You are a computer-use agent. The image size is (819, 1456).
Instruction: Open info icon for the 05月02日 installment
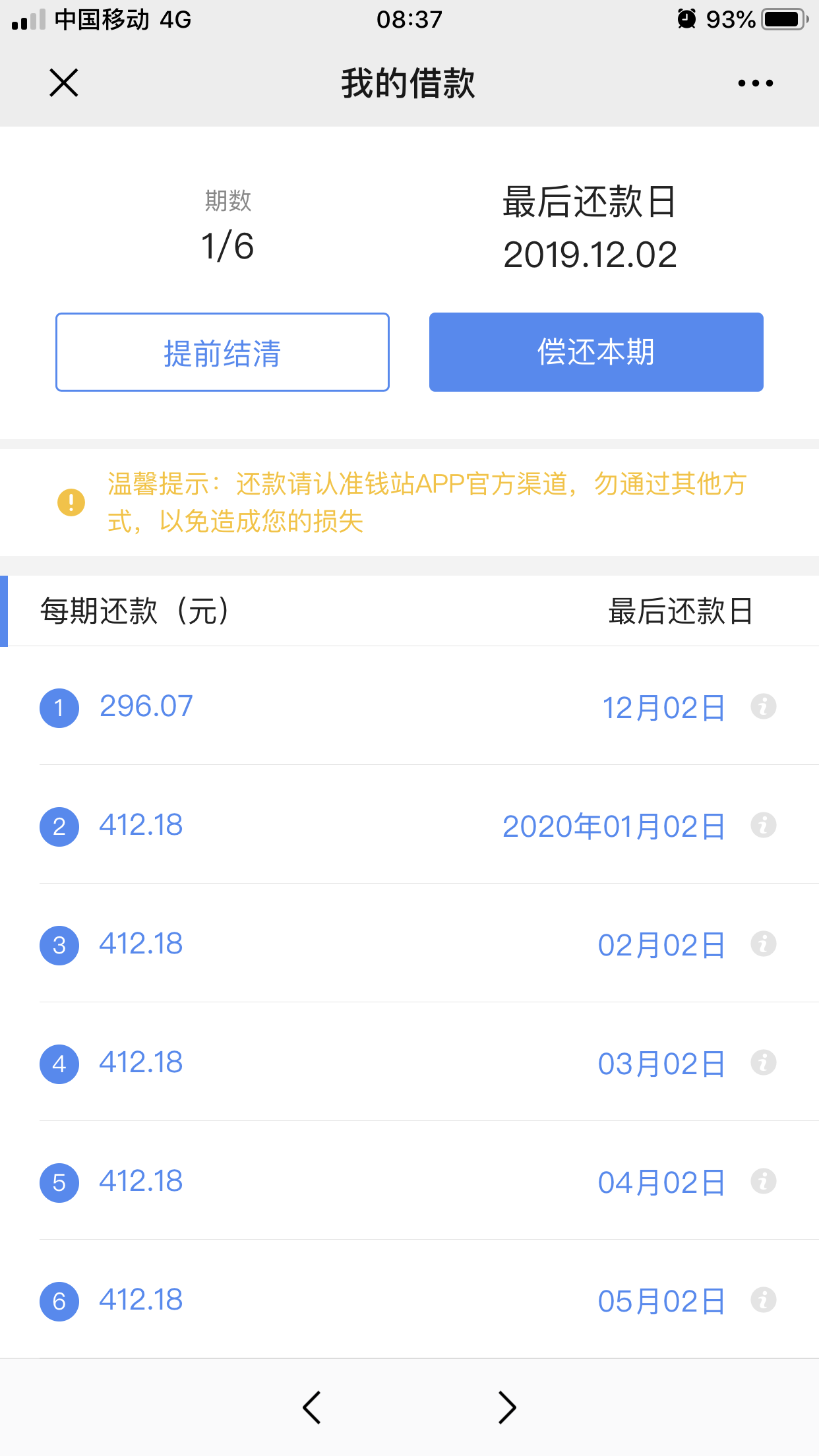pyautogui.click(x=764, y=1300)
